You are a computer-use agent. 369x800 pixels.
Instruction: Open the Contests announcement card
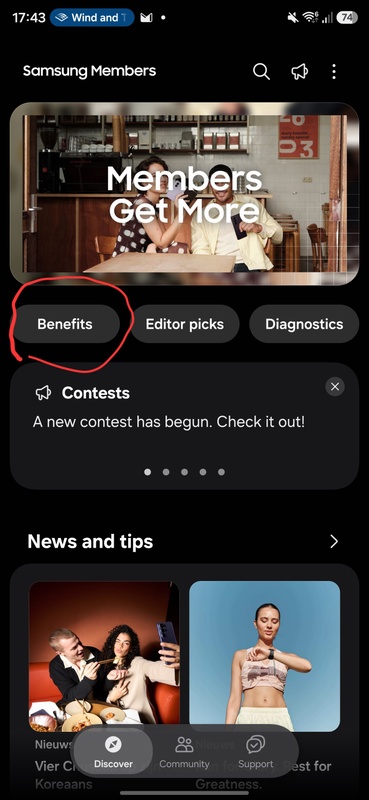tap(185, 426)
